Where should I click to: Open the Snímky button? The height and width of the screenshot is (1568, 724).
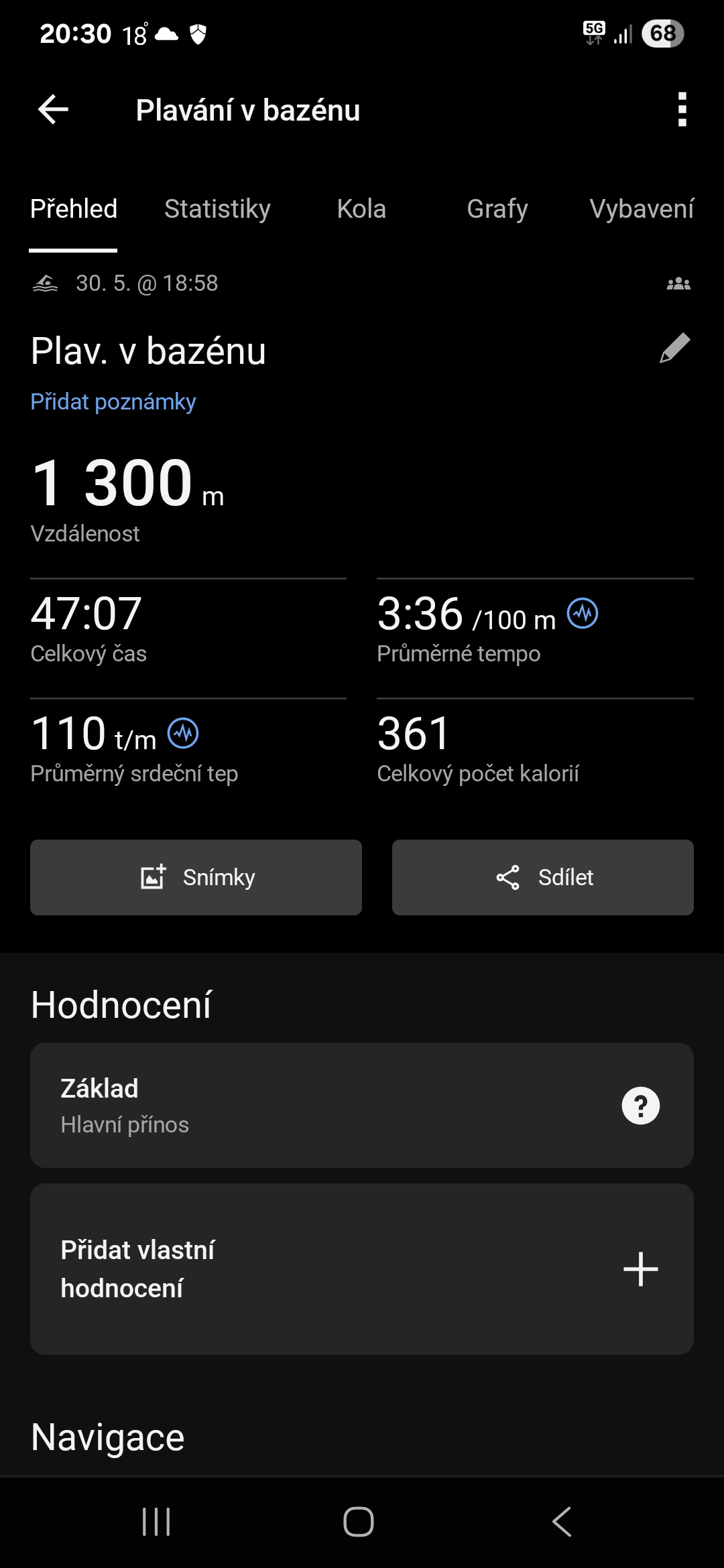click(196, 877)
